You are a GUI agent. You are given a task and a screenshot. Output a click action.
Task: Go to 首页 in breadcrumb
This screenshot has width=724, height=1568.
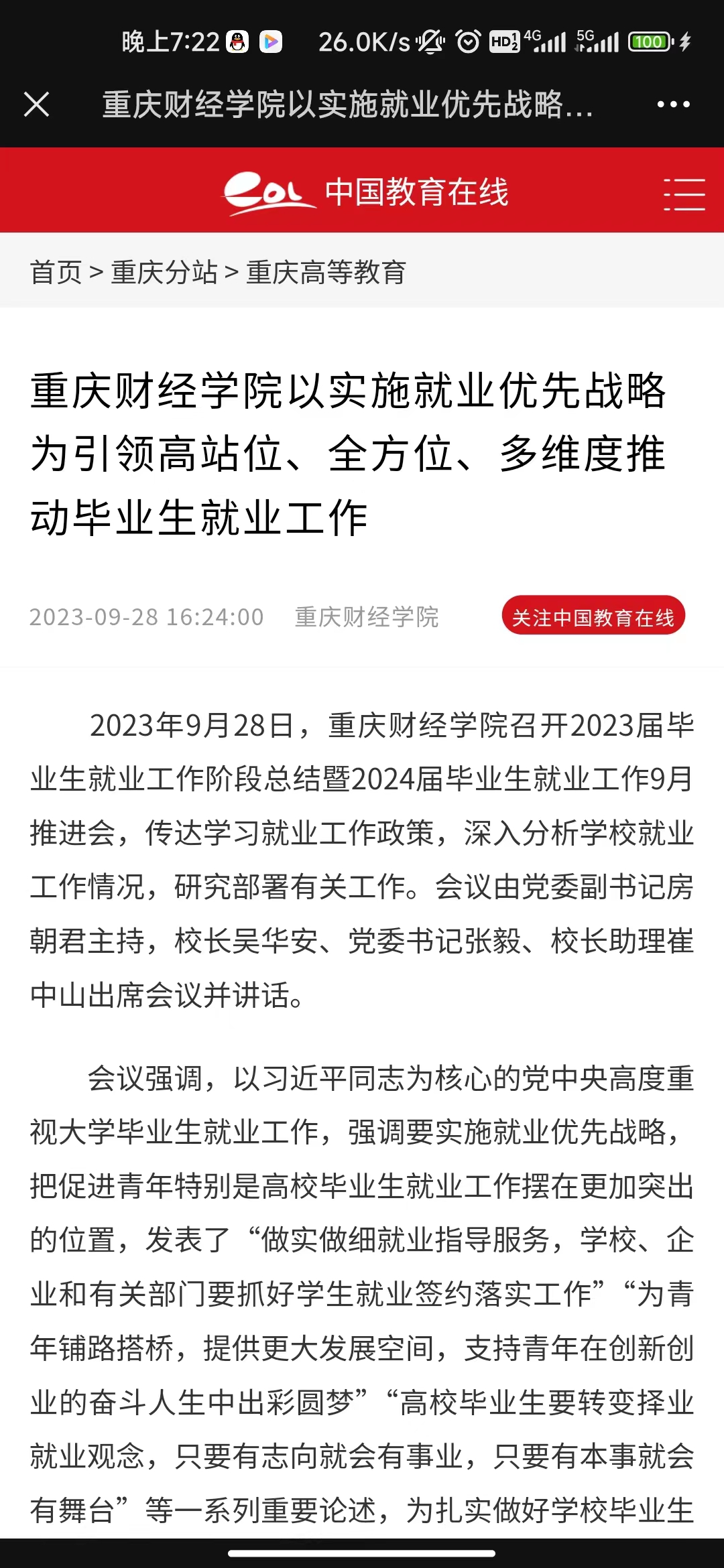[x=56, y=273]
